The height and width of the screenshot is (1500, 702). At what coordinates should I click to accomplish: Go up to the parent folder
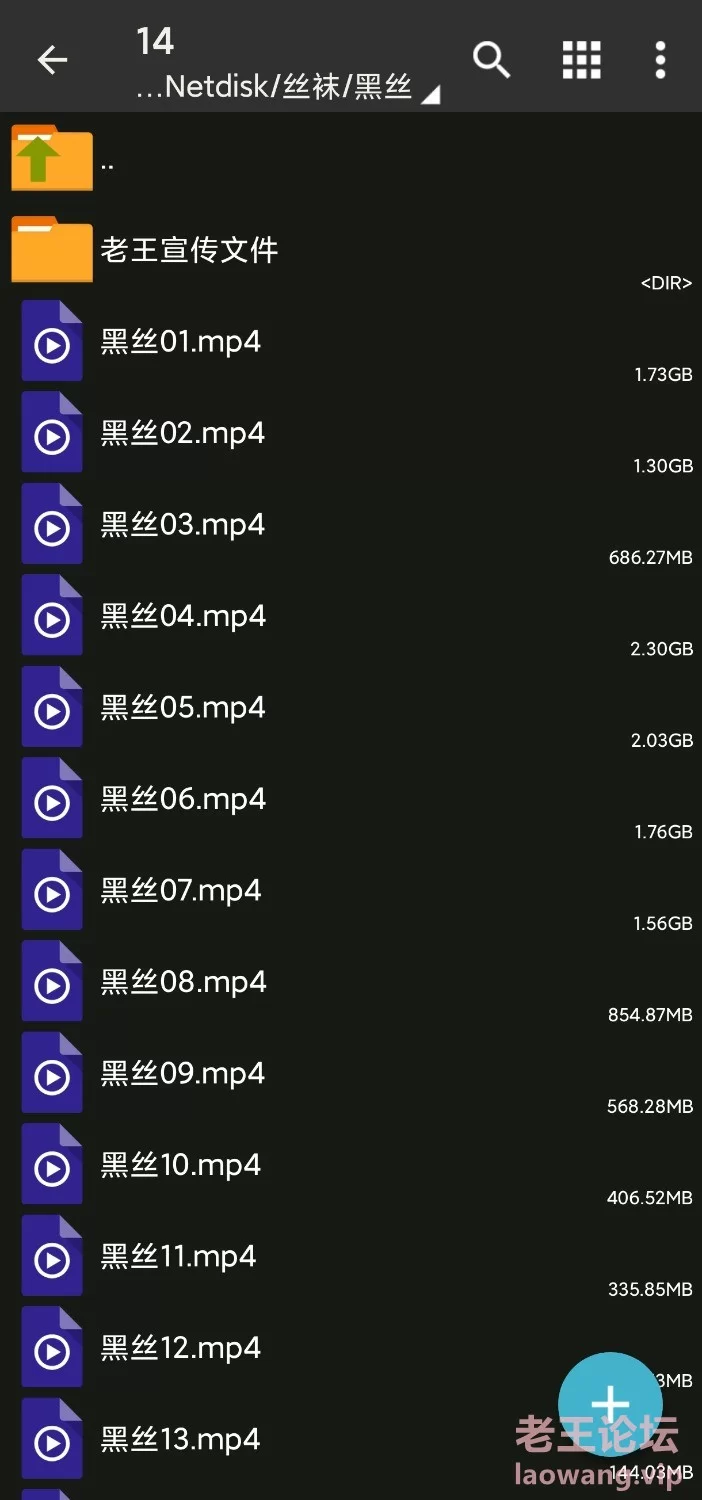(351, 158)
